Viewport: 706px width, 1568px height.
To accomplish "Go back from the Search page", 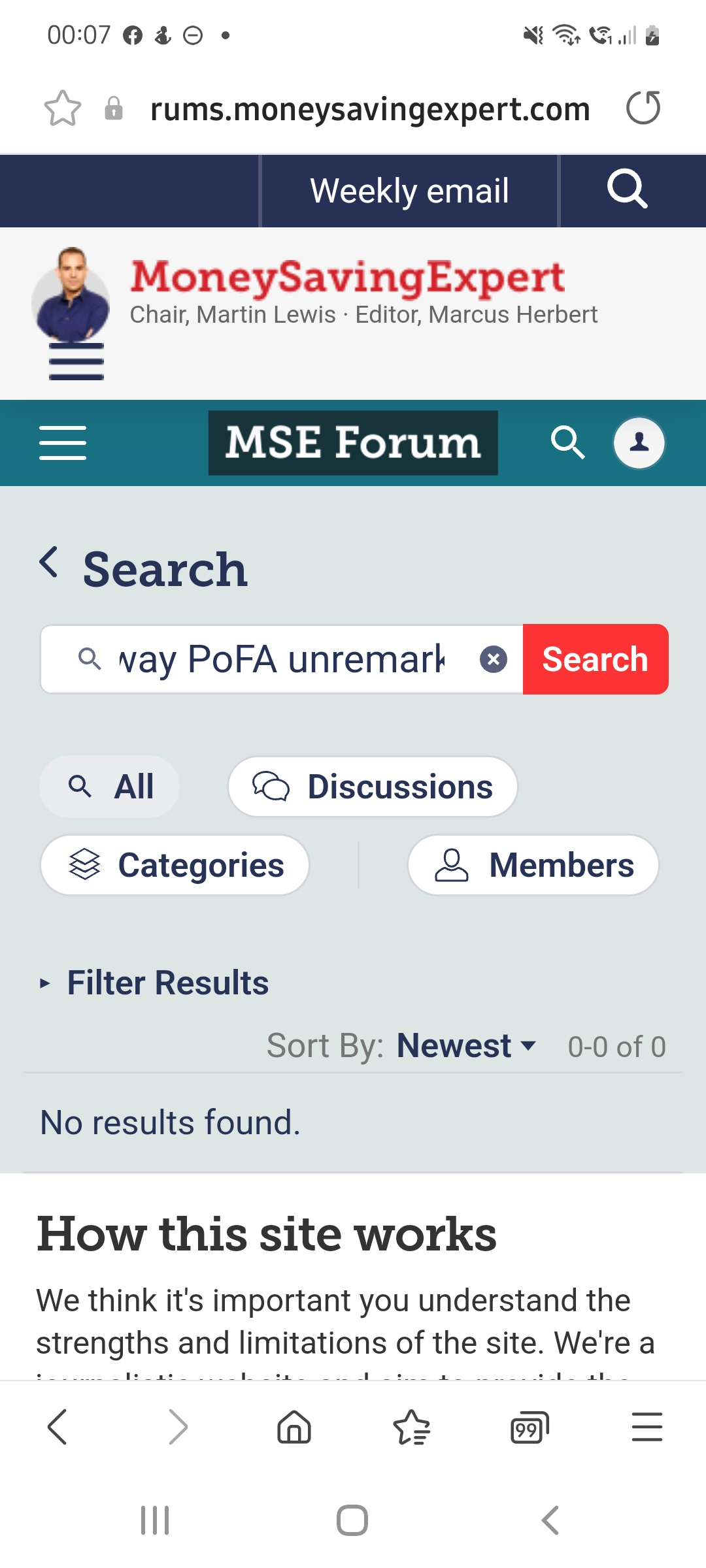I will pyautogui.click(x=49, y=562).
